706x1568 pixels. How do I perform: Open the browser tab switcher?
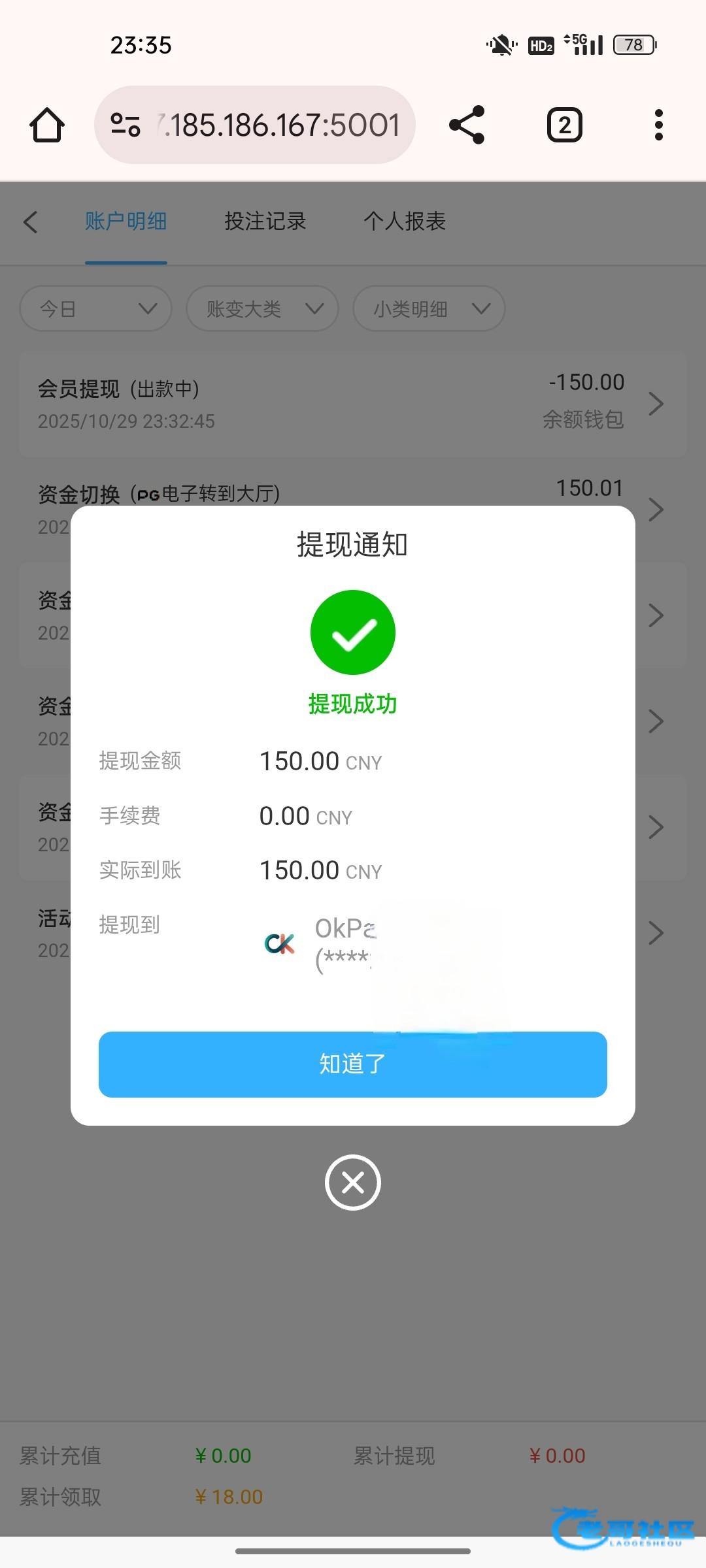[564, 125]
